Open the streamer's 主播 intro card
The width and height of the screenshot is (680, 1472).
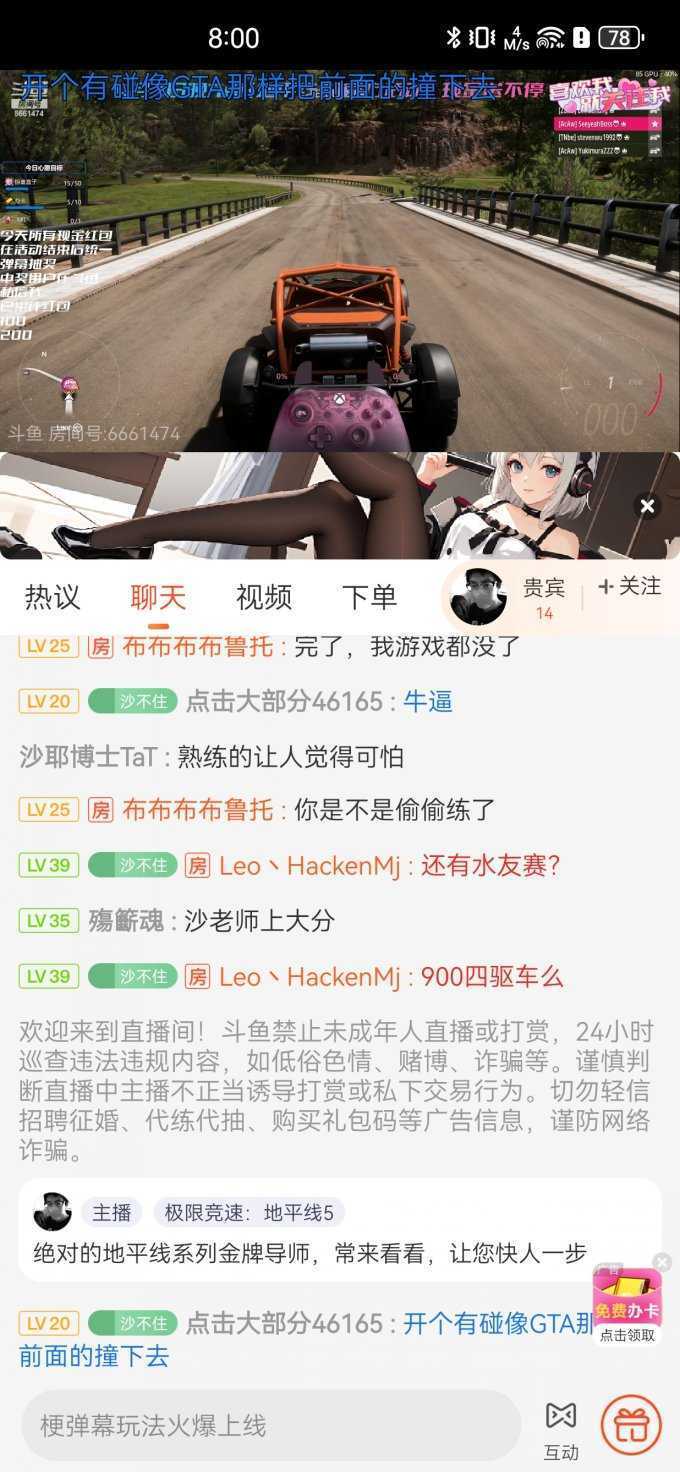[x=112, y=1213]
